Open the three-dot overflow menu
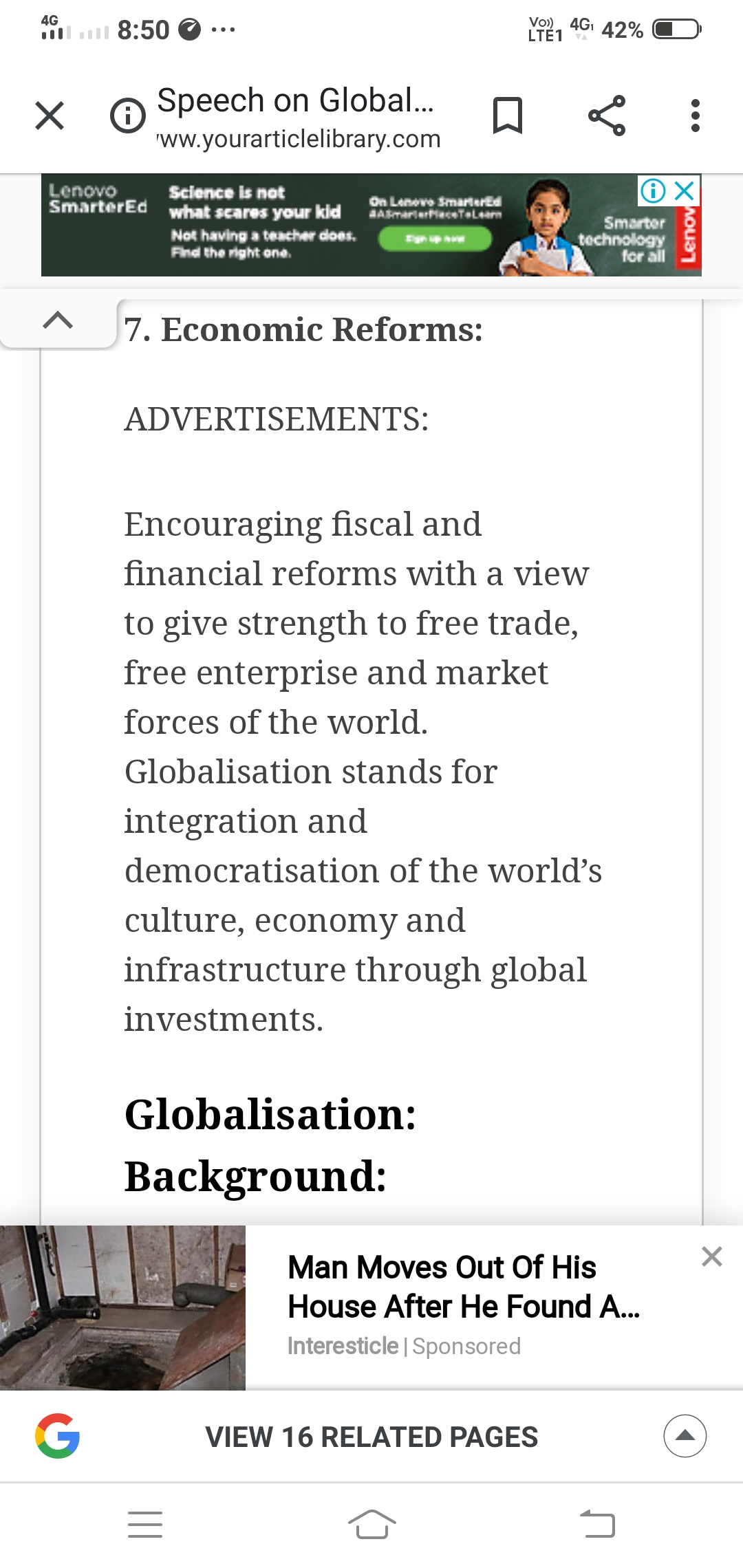The height and width of the screenshot is (1568, 743). [696, 116]
